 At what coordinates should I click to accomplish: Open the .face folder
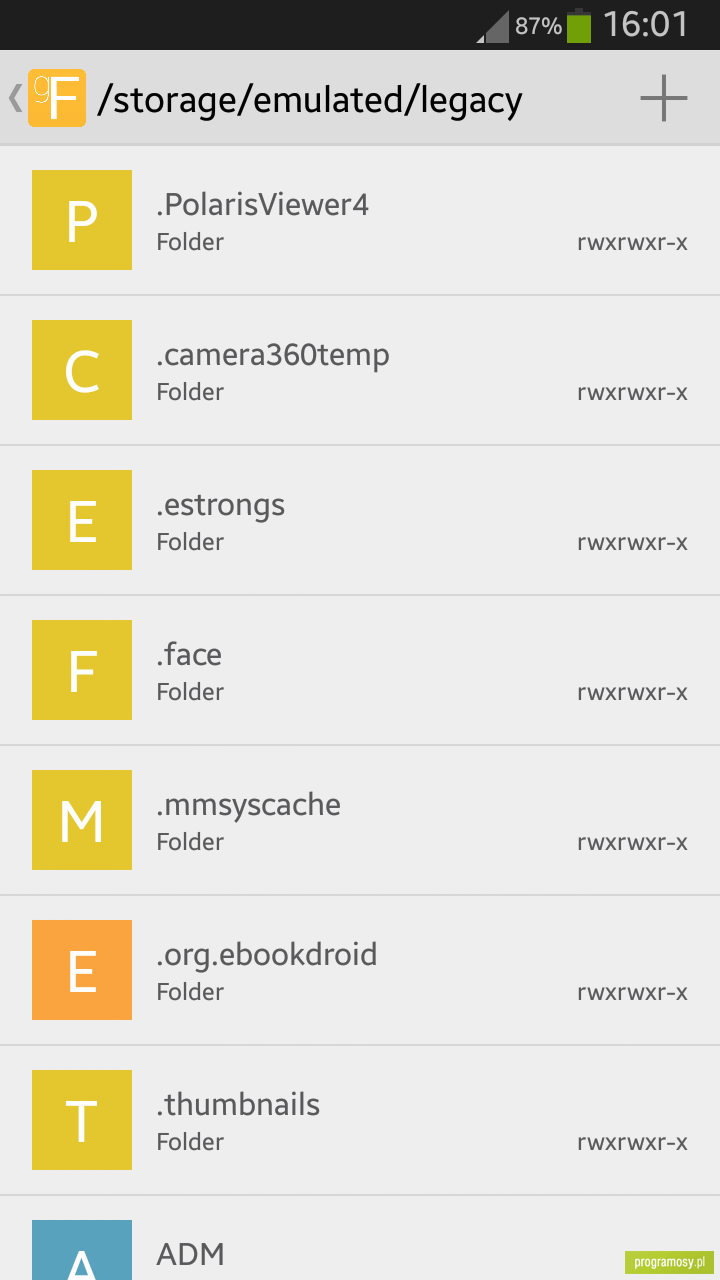coord(360,670)
